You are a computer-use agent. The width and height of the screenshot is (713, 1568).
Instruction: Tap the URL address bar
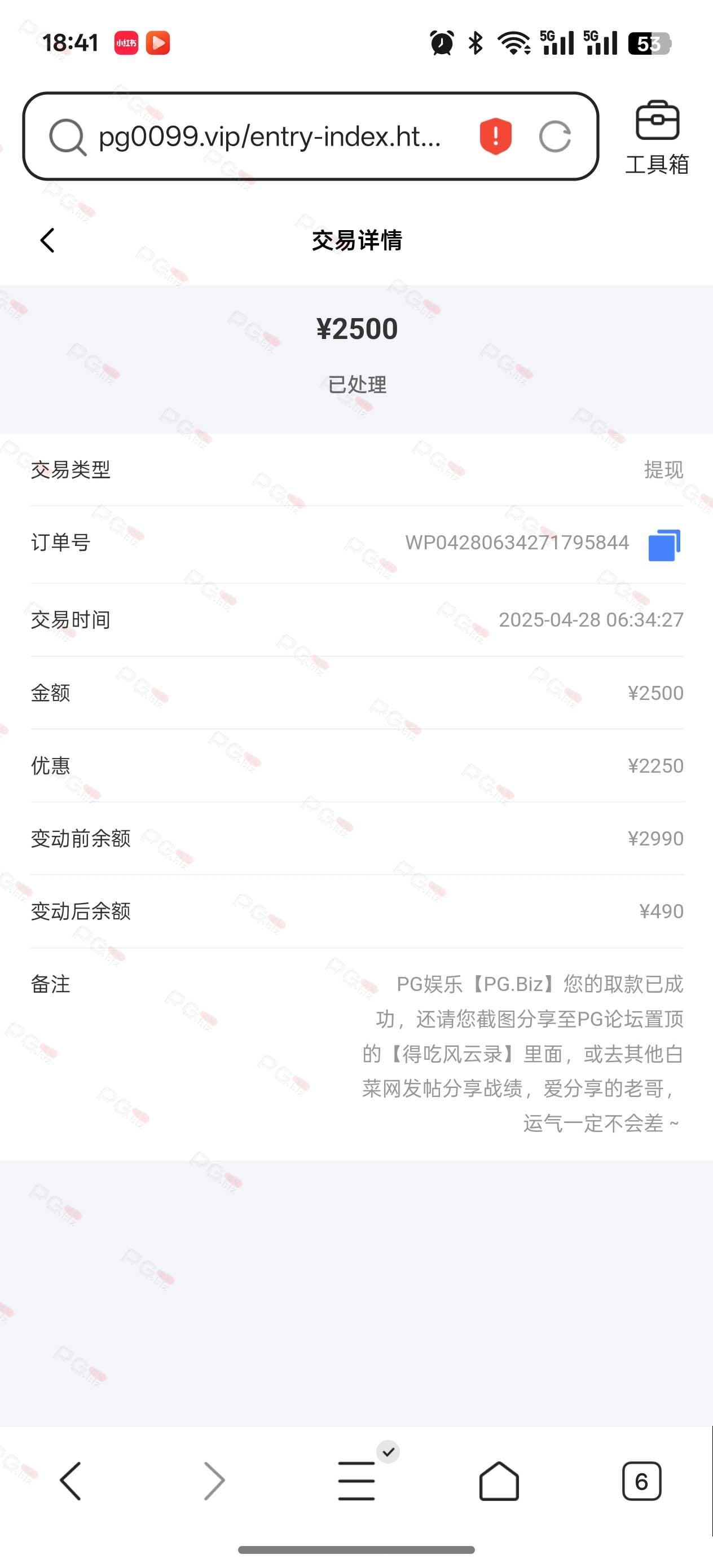click(x=311, y=136)
